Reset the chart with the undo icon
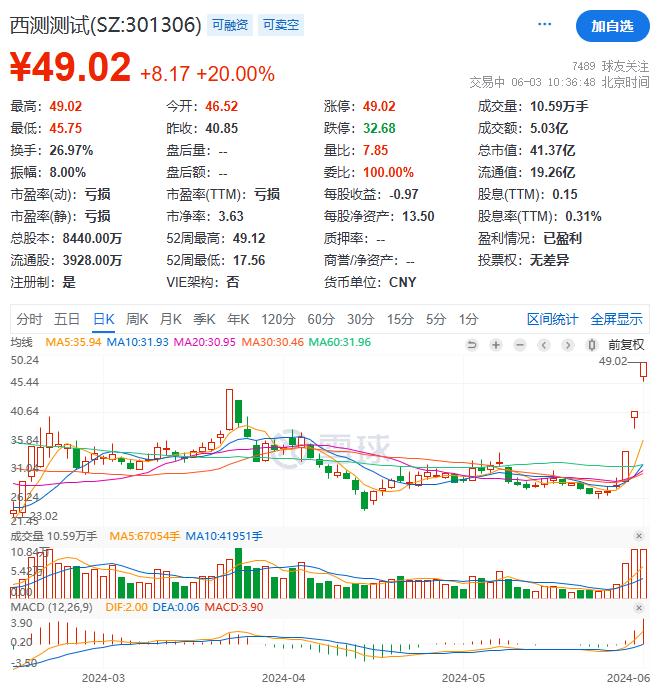The height and width of the screenshot is (695, 659). pyautogui.click(x=473, y=344)
